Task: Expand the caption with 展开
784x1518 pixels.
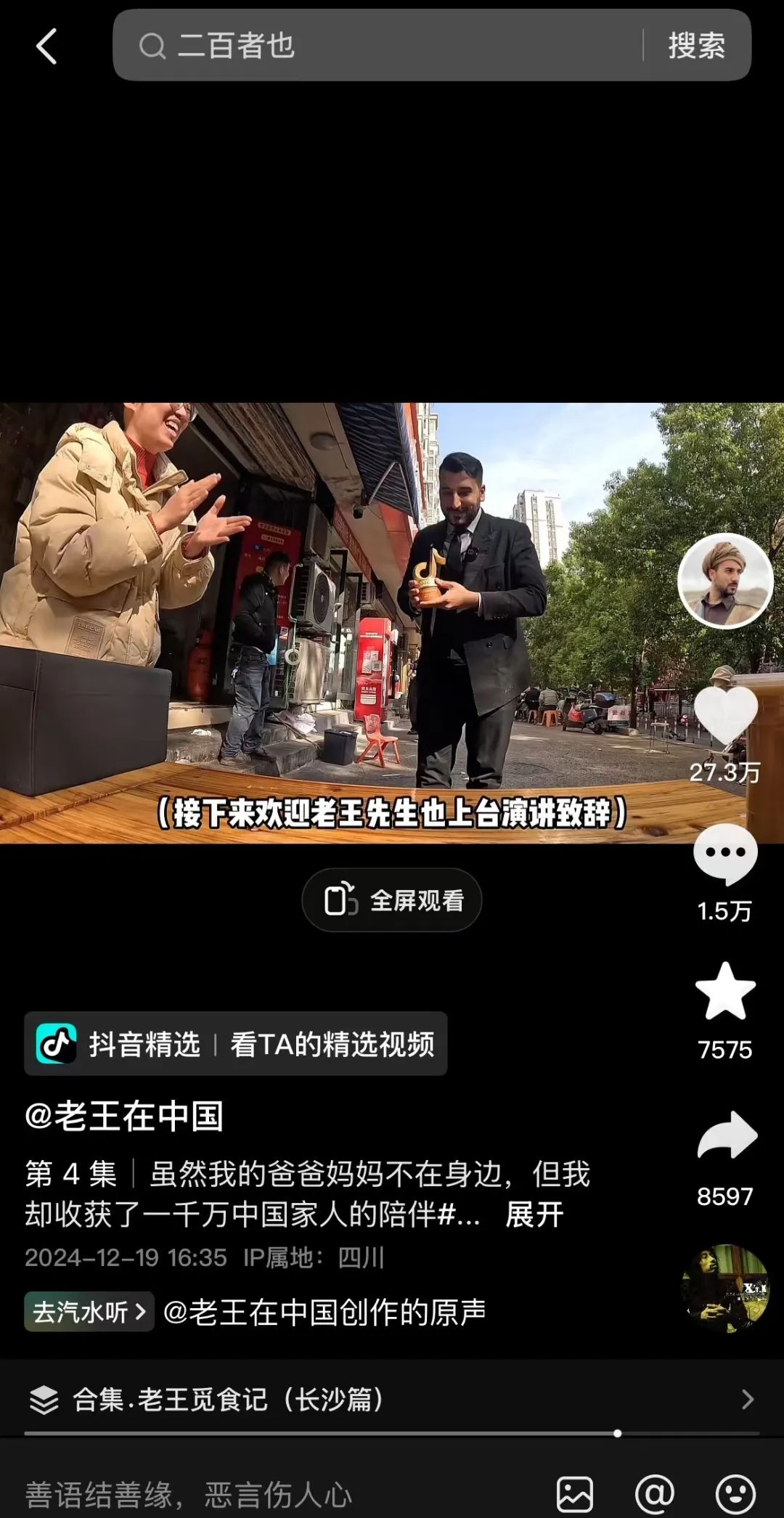Action: pyautogui.click(x=534, y=1215)
